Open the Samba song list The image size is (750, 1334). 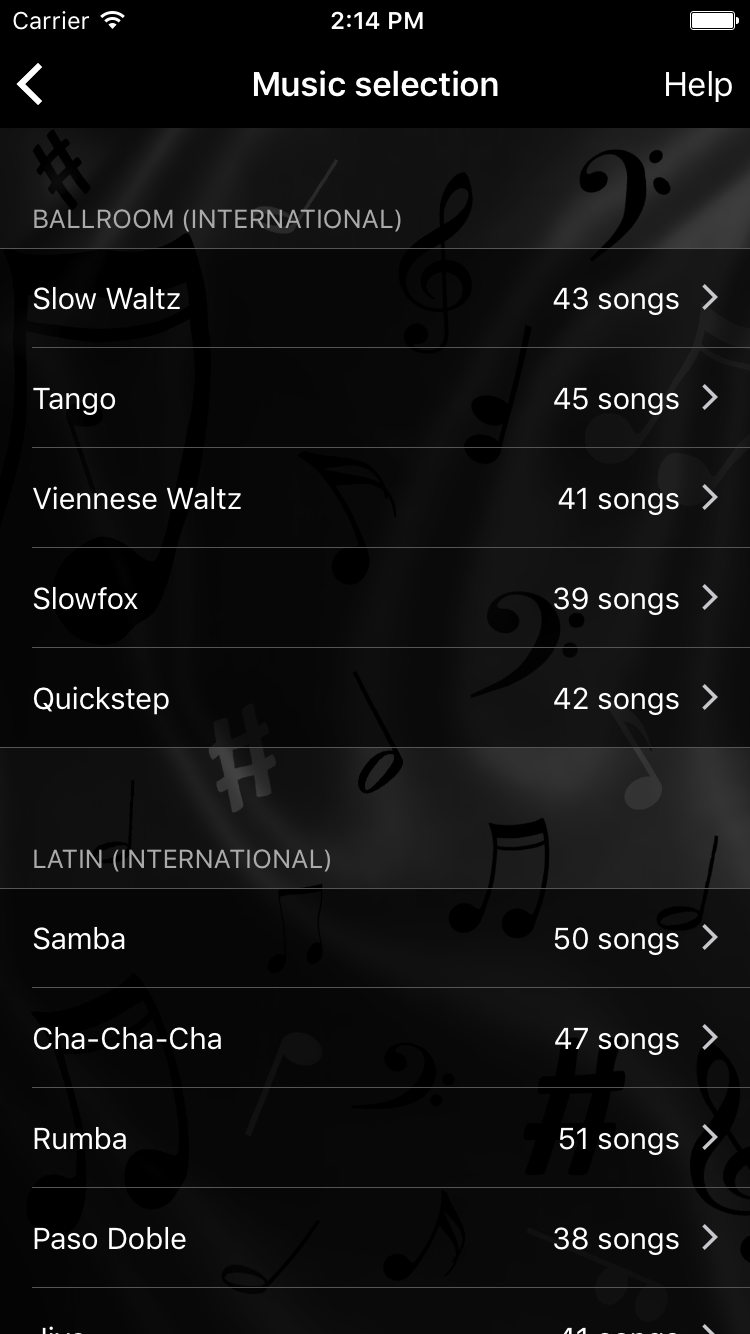click(375, 938)
